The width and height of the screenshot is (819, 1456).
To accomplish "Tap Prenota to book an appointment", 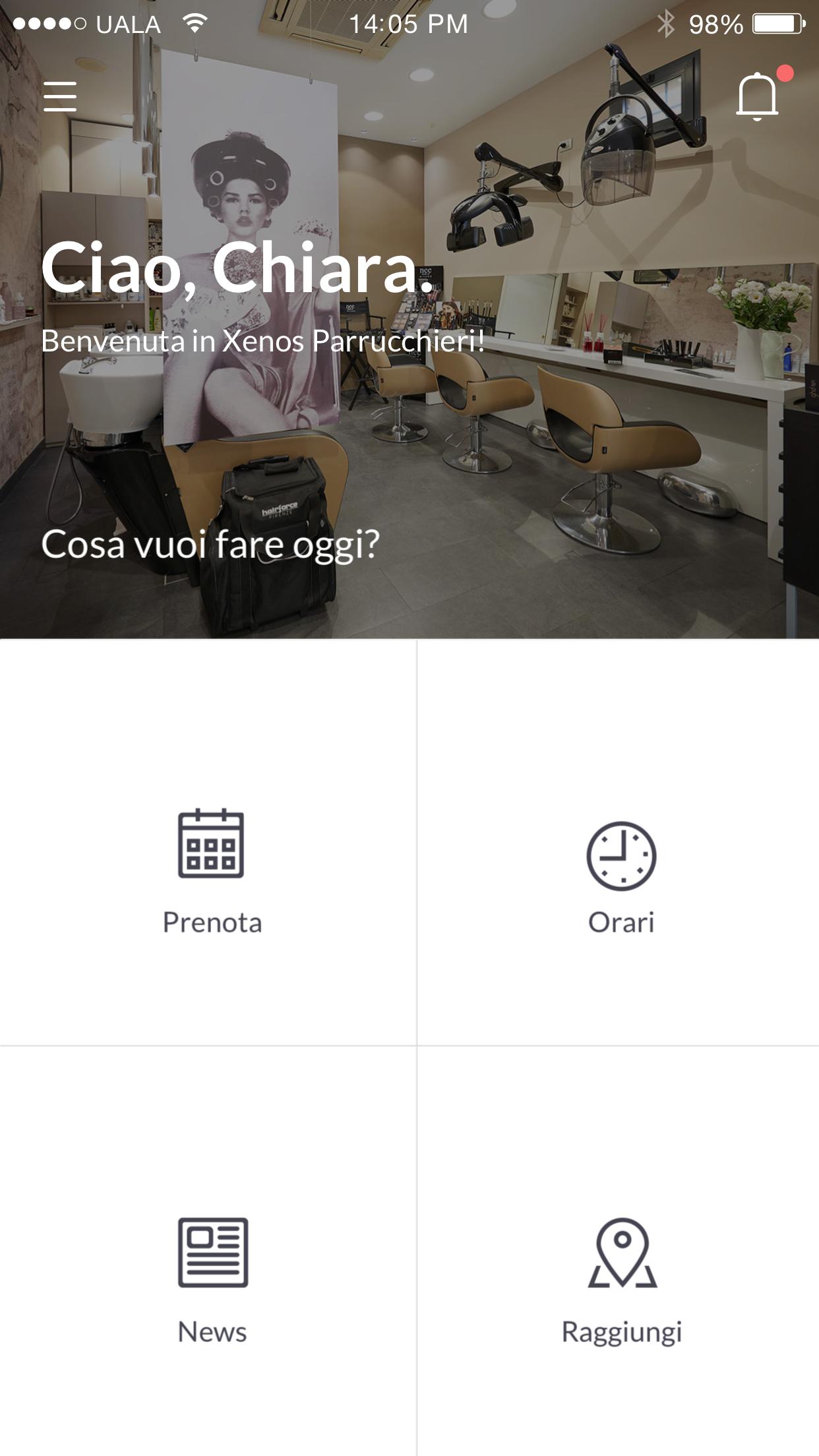I will [x=211, y=870].
